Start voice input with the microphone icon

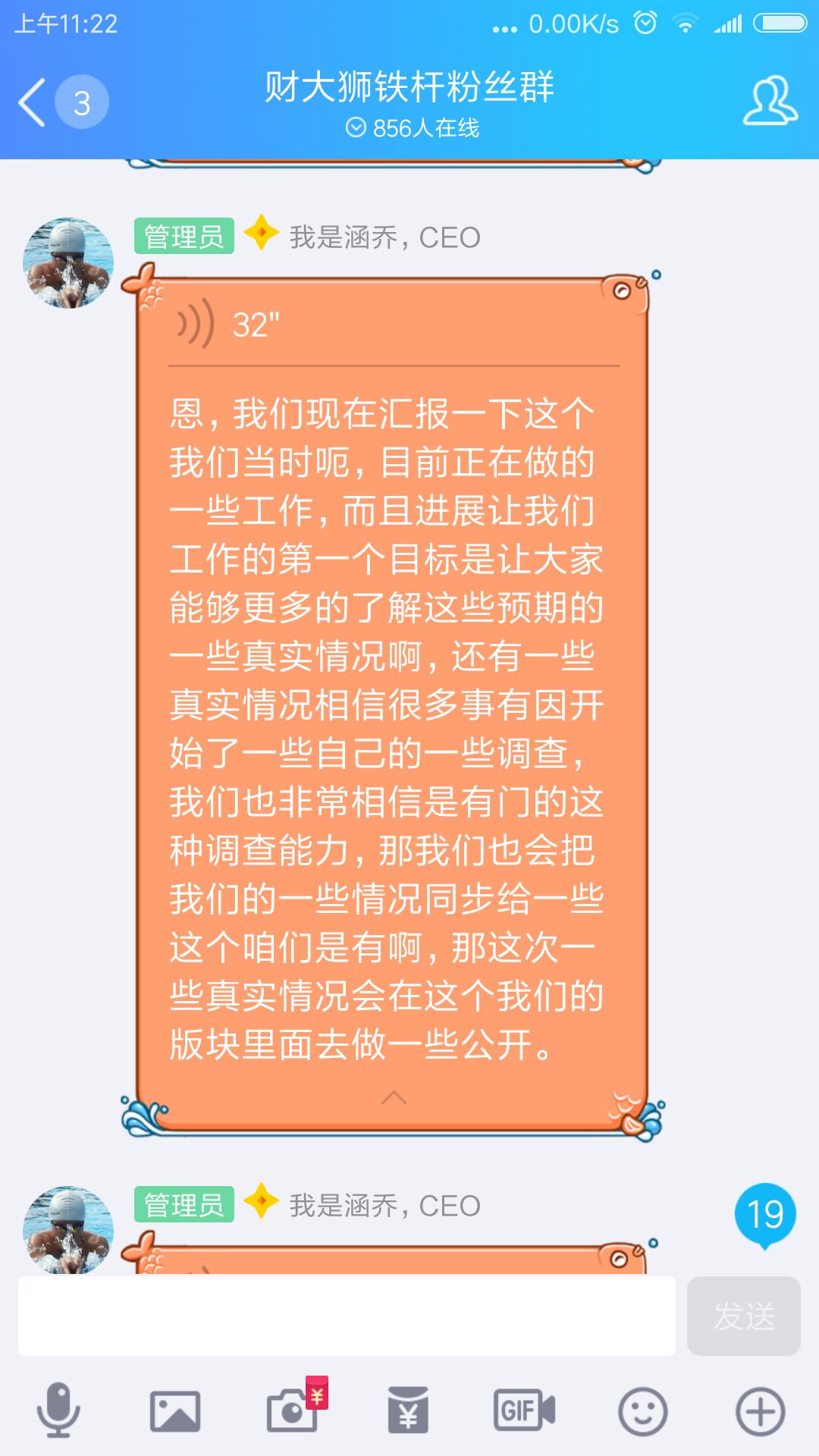pyautogui.click(x=58, y=1410)
